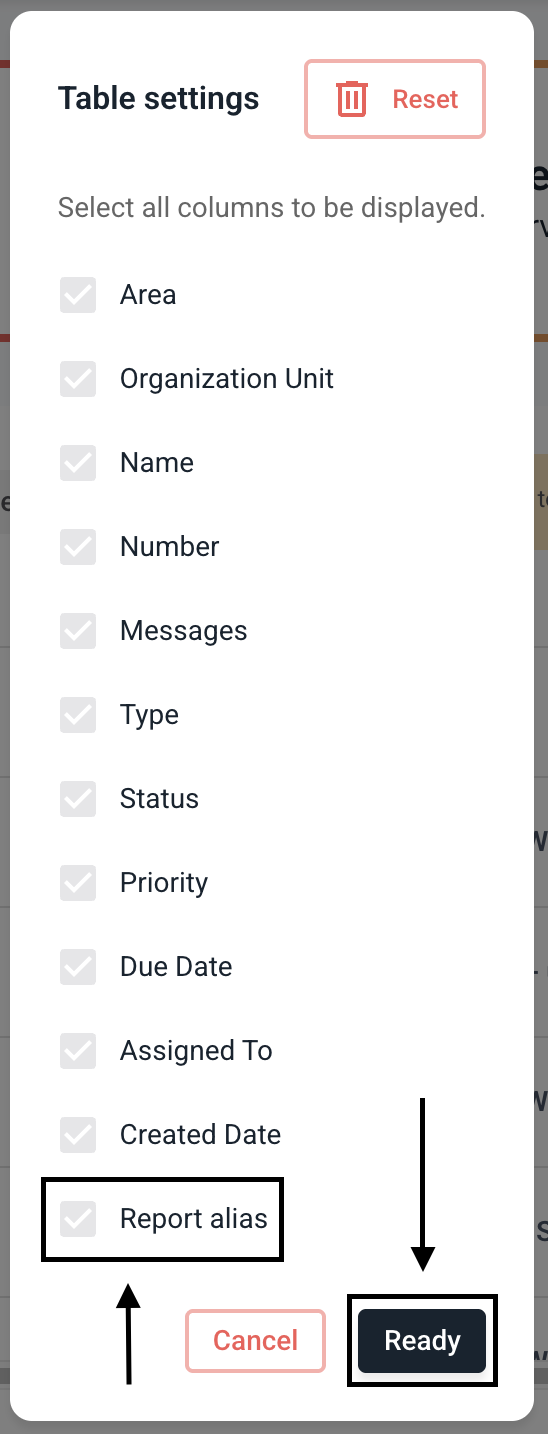
Task: Toggle the Type column checkbox
Action: pyautogui.click(x=78, y=715)
